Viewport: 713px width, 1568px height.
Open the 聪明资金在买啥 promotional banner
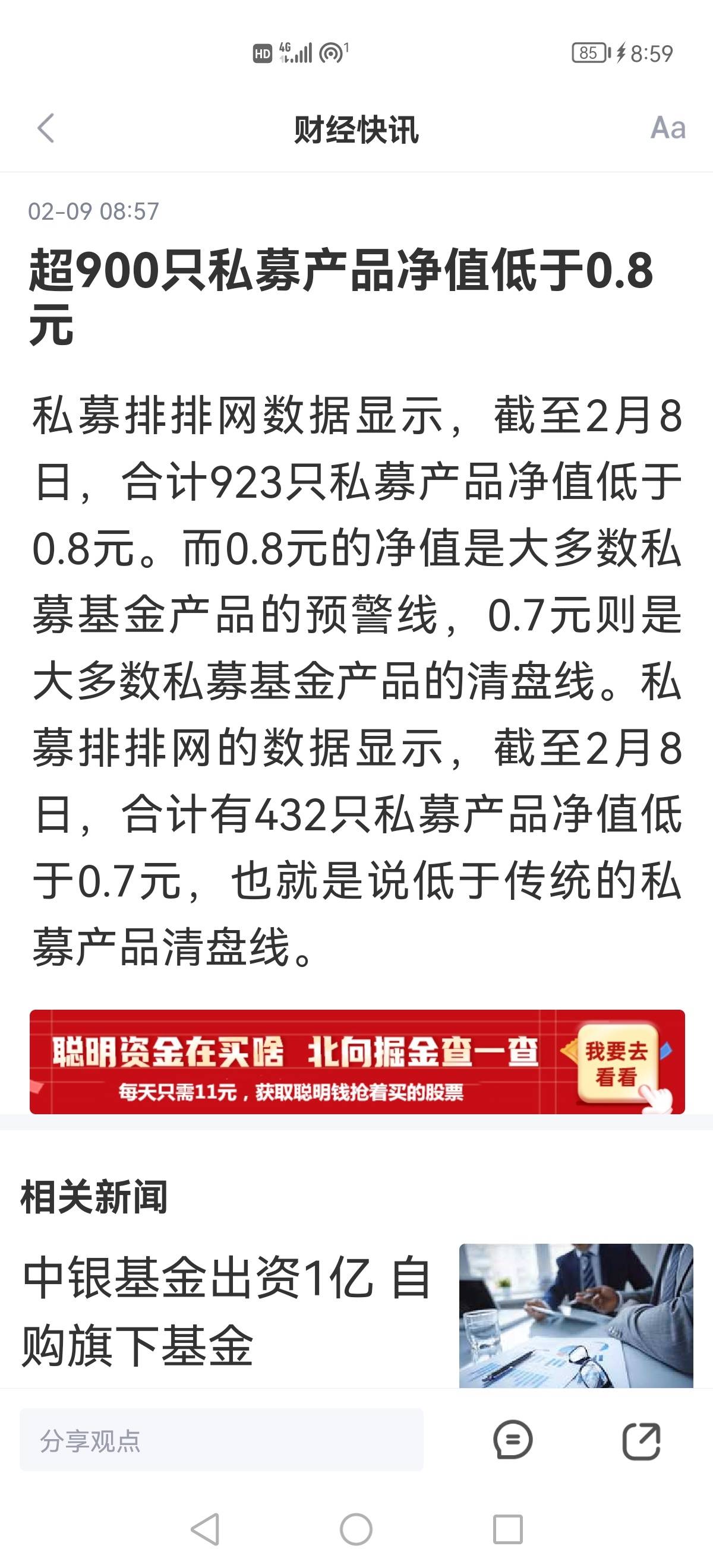pyautogui.click(x=357, y=1062)
